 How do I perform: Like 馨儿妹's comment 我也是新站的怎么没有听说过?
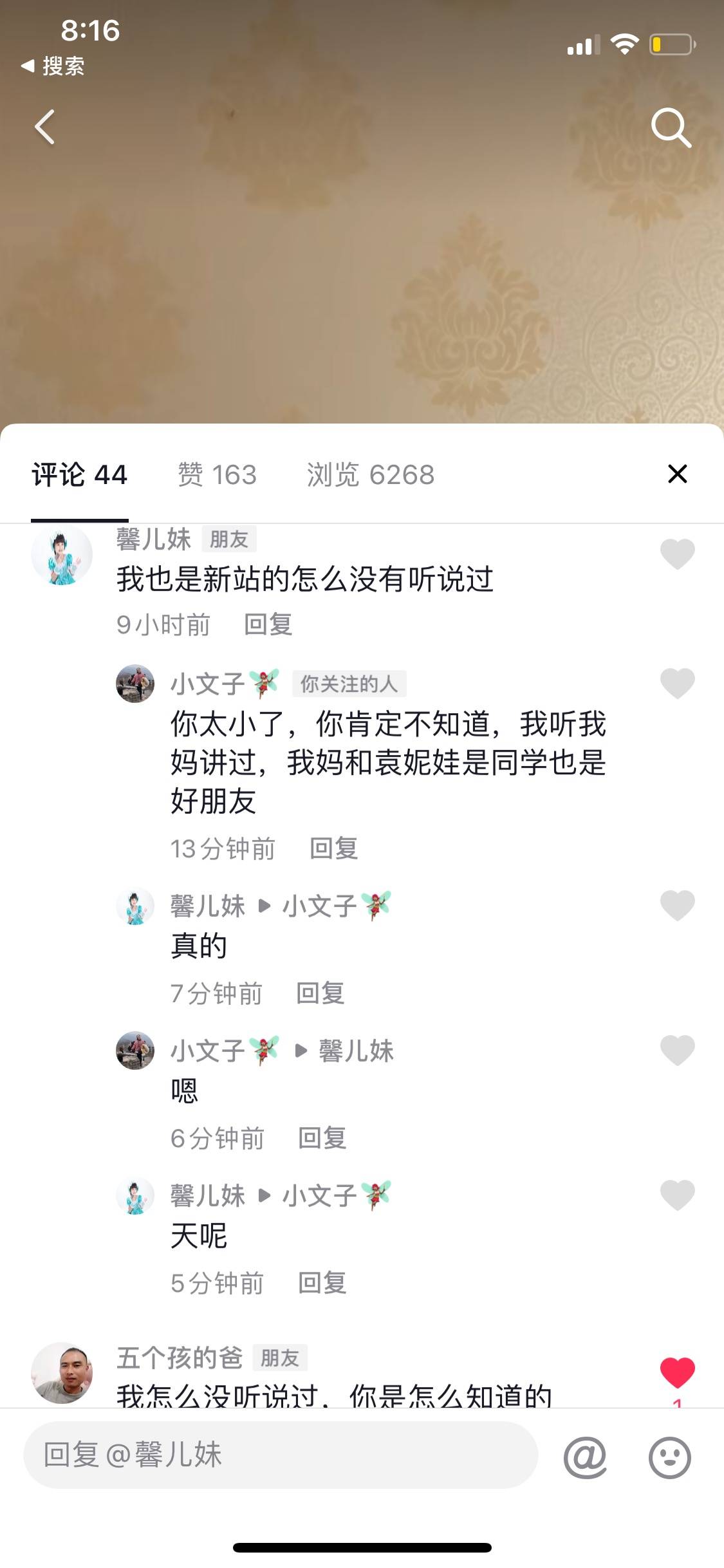pos(677,554)
